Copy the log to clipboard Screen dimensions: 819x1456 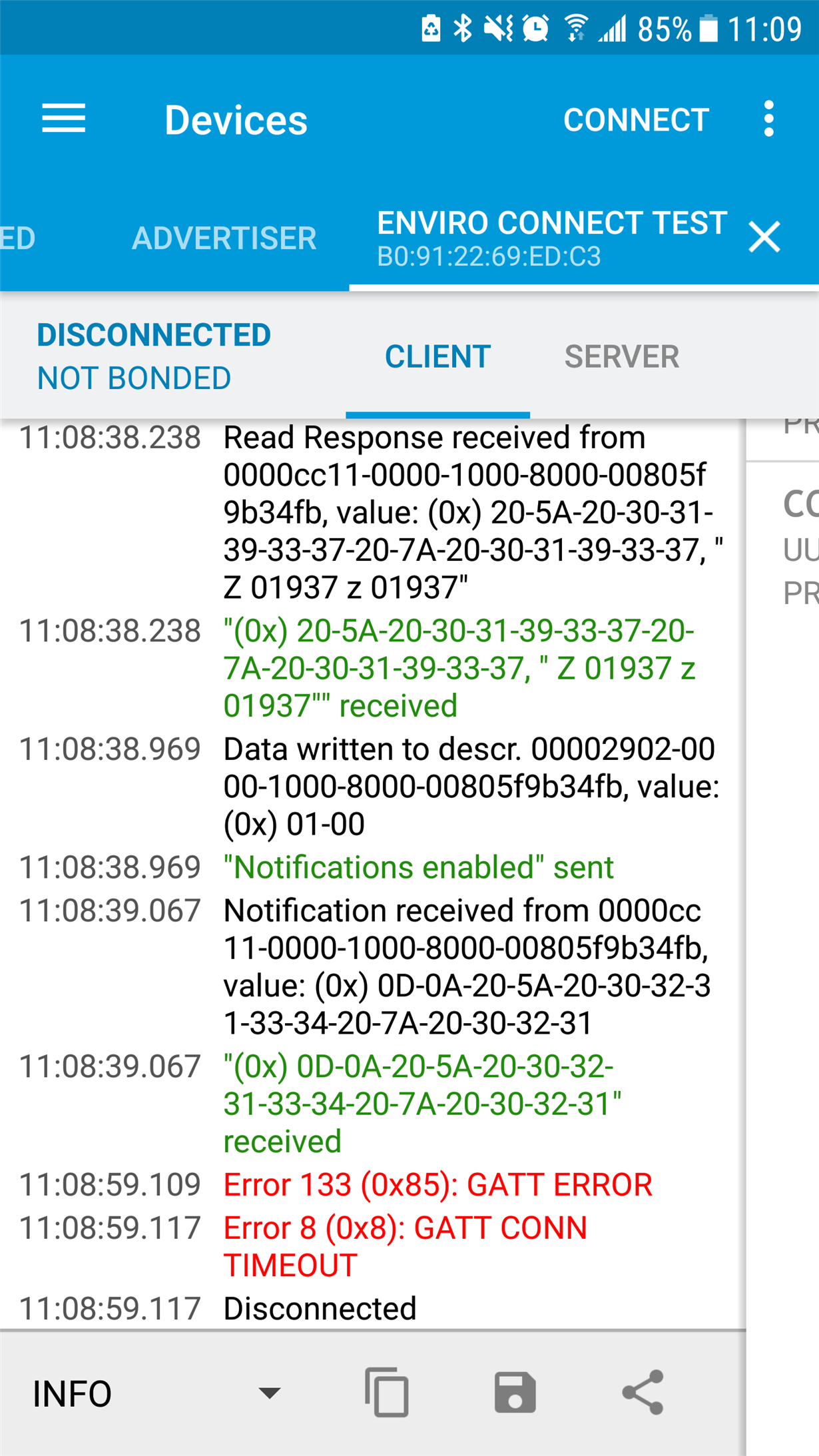pos(387,1392)
